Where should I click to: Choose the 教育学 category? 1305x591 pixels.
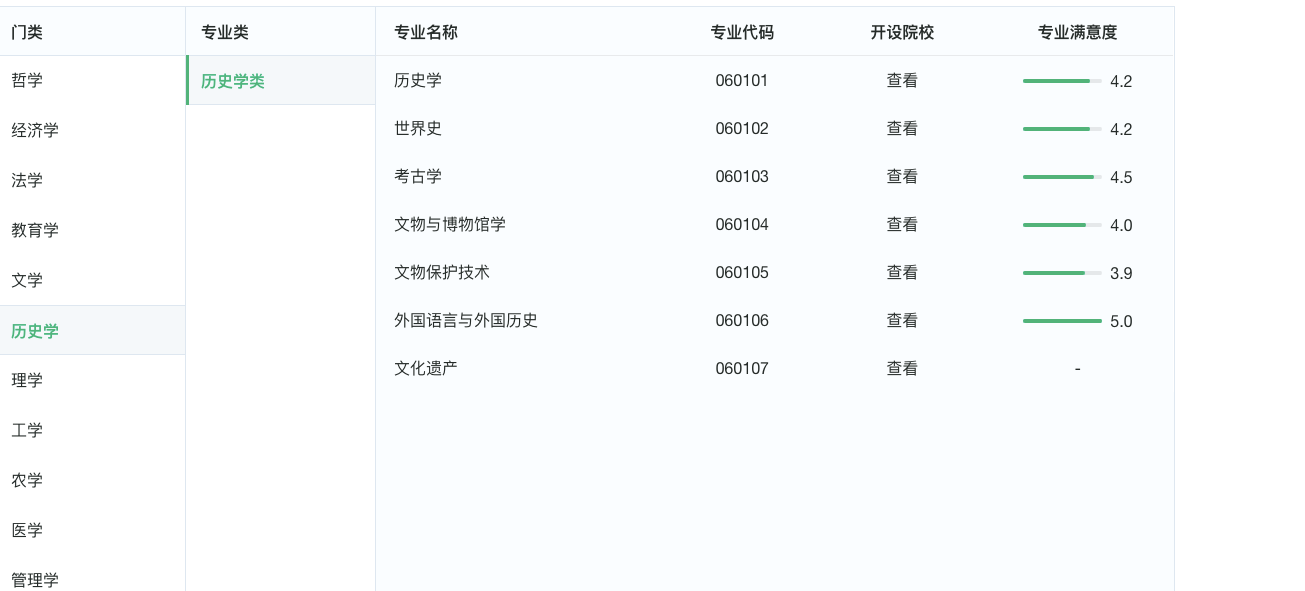tap(35, 230)
